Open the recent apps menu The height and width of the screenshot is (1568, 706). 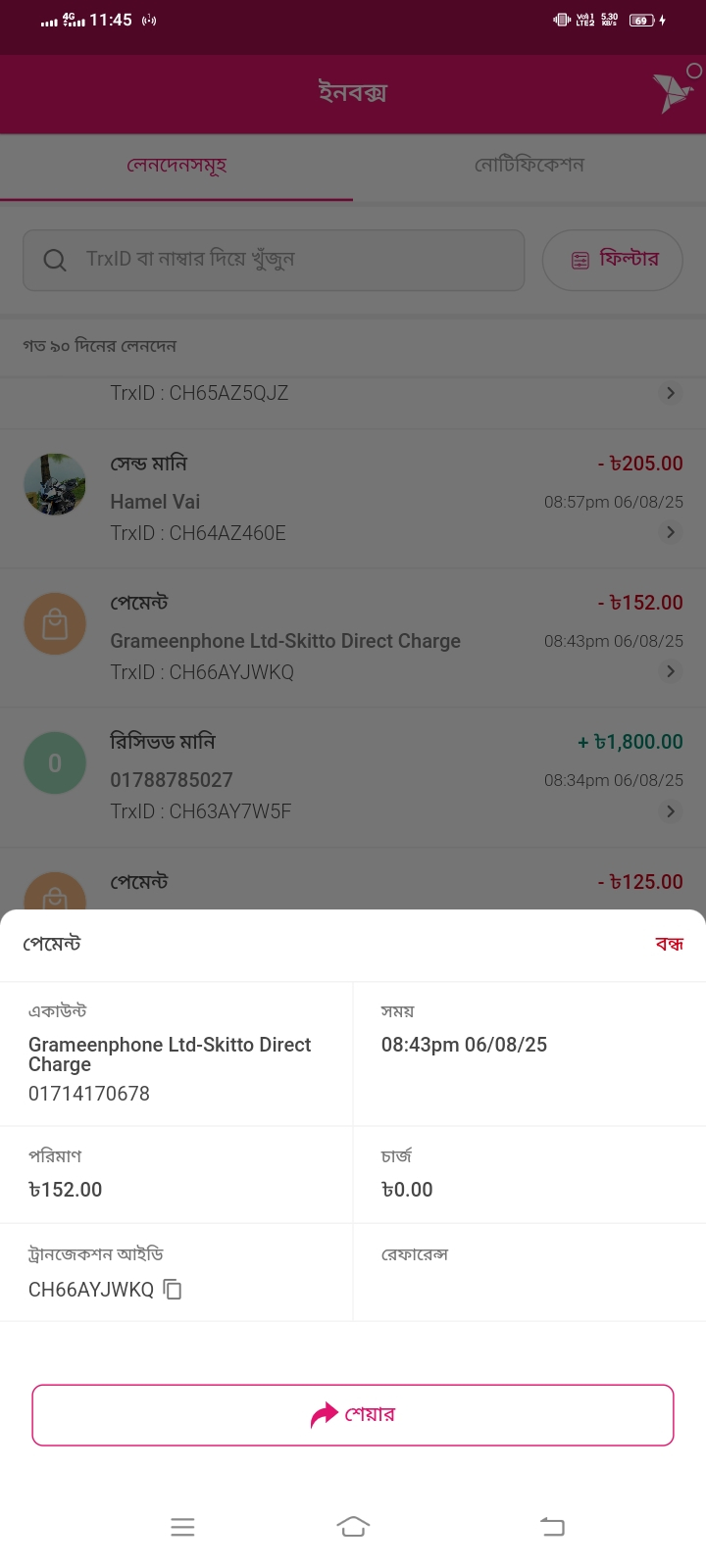click(182, 1526)
